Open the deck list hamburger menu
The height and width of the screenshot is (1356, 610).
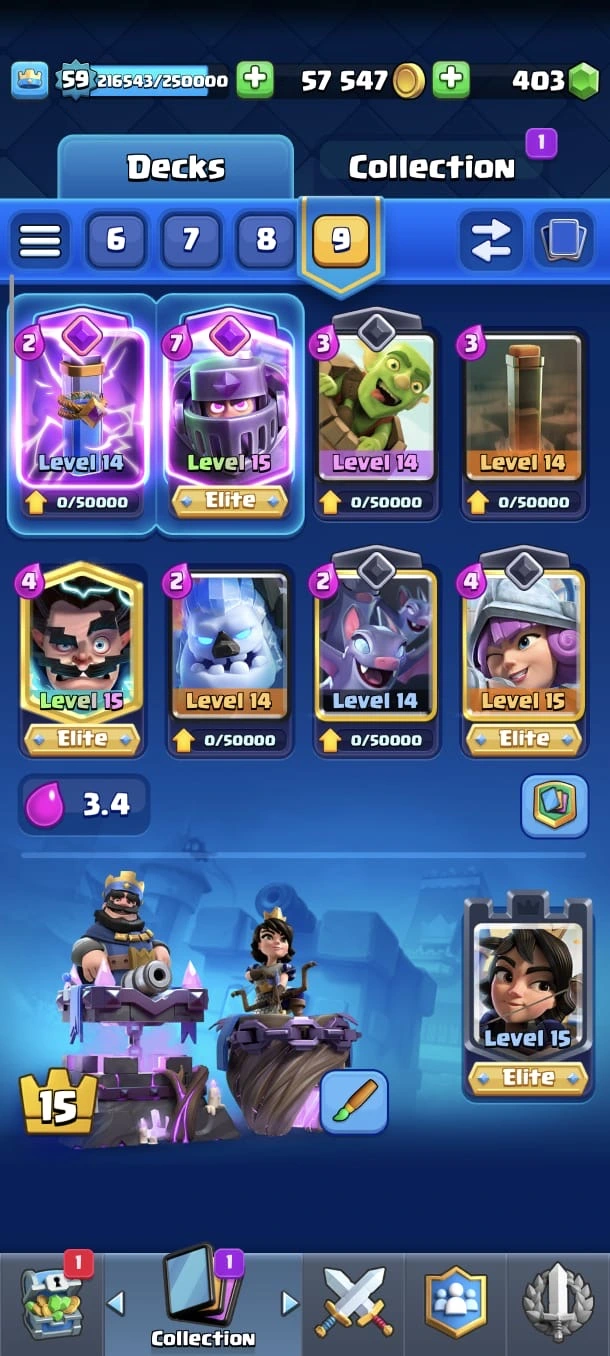[x=40, y=240]
